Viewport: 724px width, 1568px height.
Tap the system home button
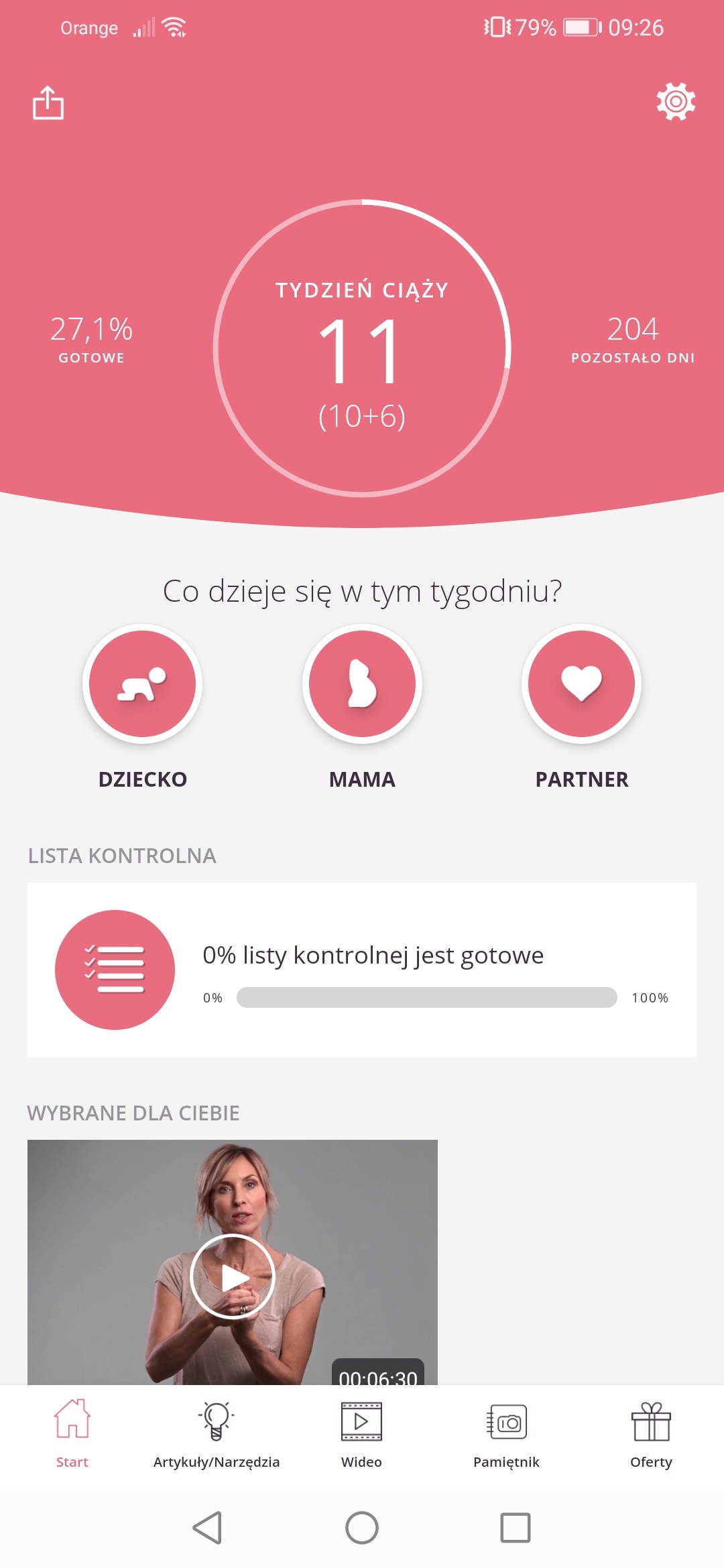click(x=362, y=1528)
